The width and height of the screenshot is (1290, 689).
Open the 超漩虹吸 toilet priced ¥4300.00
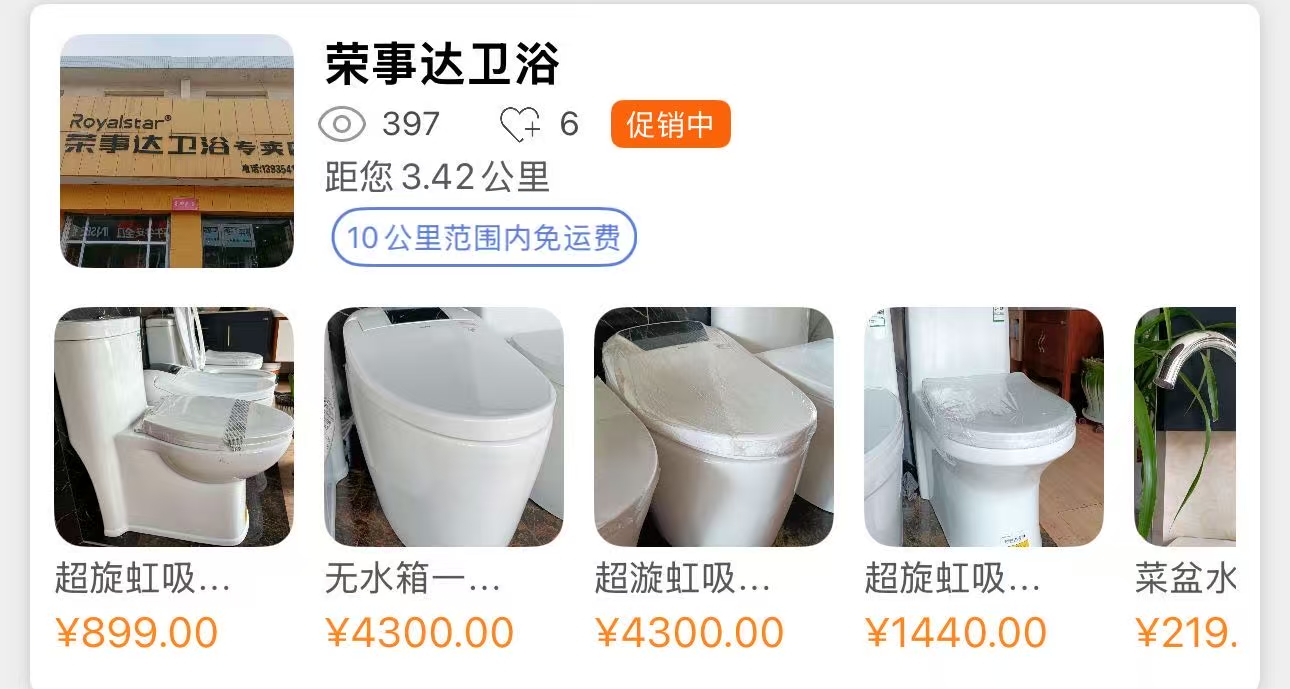pyautogui.click(x=713, y=427)
